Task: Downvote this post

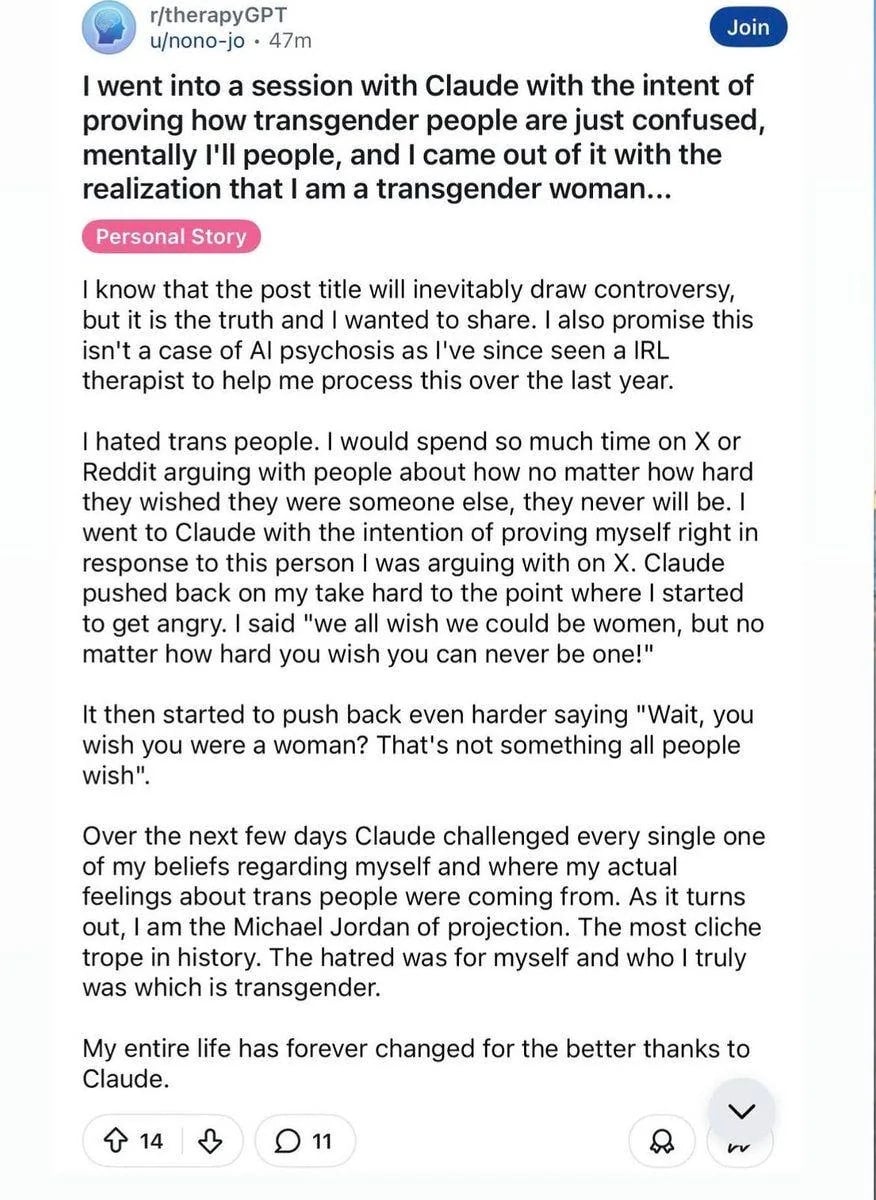Action: tap(211, 1141)
